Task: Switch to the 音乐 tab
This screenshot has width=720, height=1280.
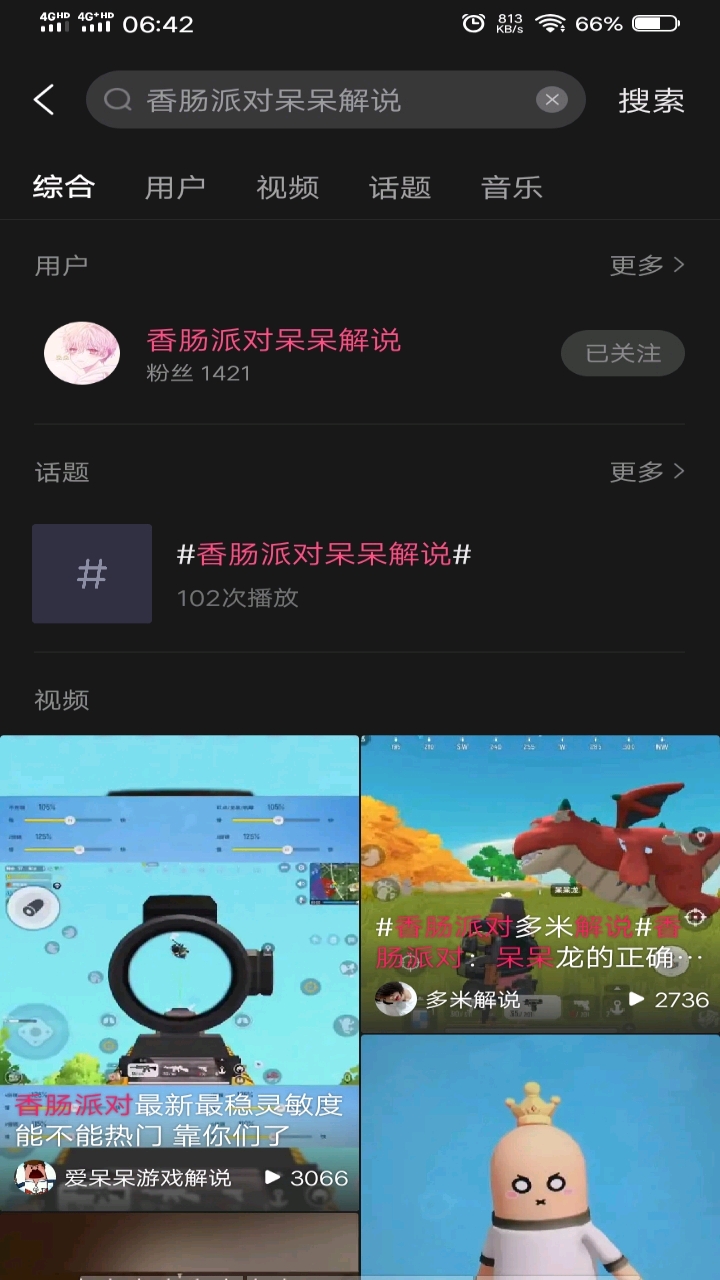Action: pyautogui.click(x=511, y=187)
